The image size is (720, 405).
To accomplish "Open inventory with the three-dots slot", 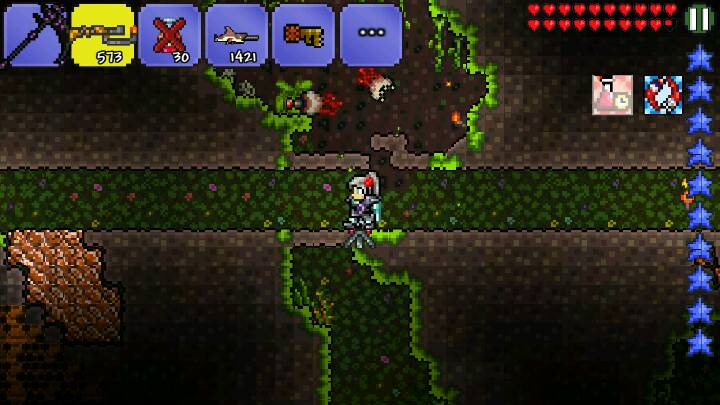I will (x=371, y=34).
